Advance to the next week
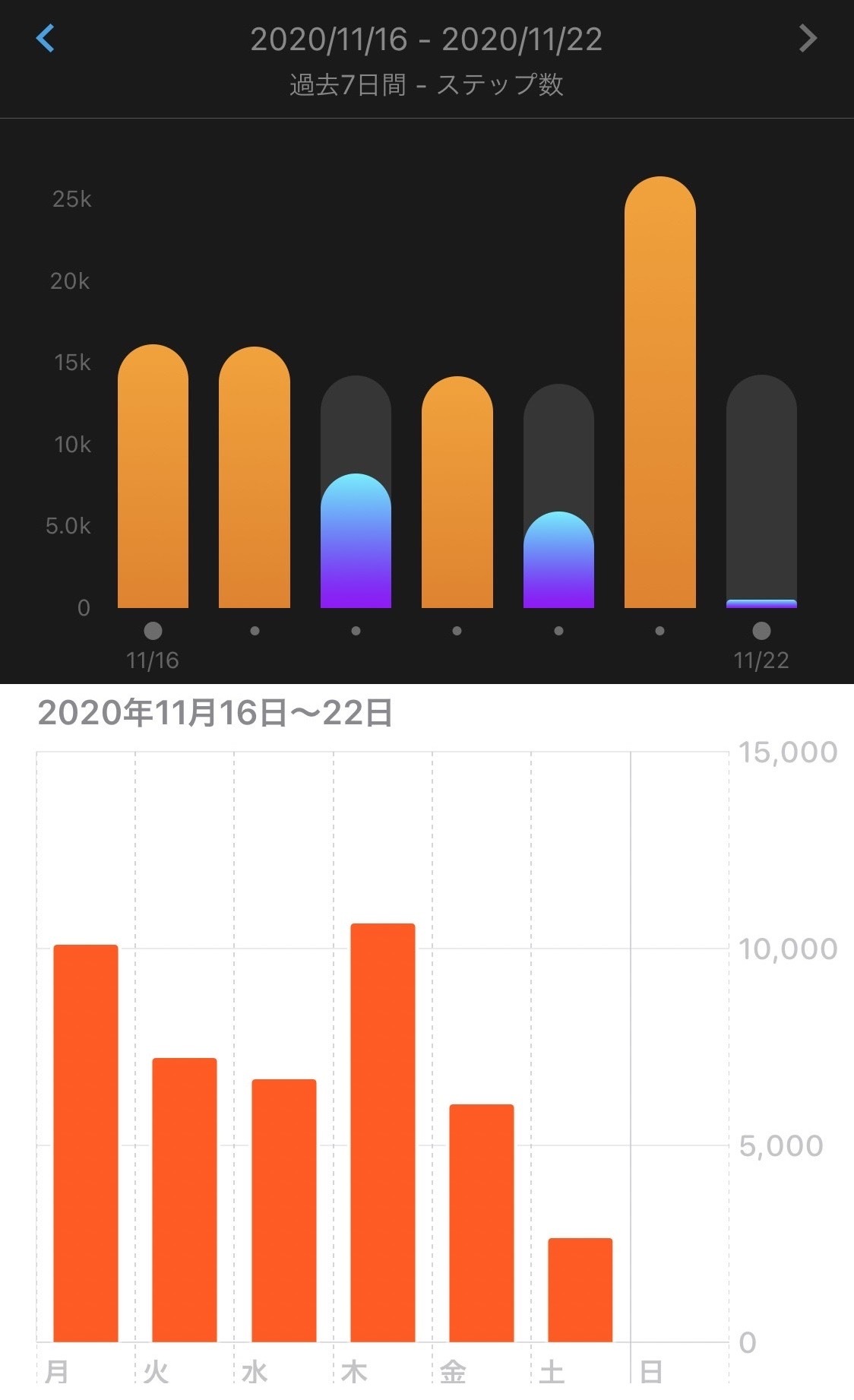The height and width of the screenshot is (1400, 854). point(808,38)
